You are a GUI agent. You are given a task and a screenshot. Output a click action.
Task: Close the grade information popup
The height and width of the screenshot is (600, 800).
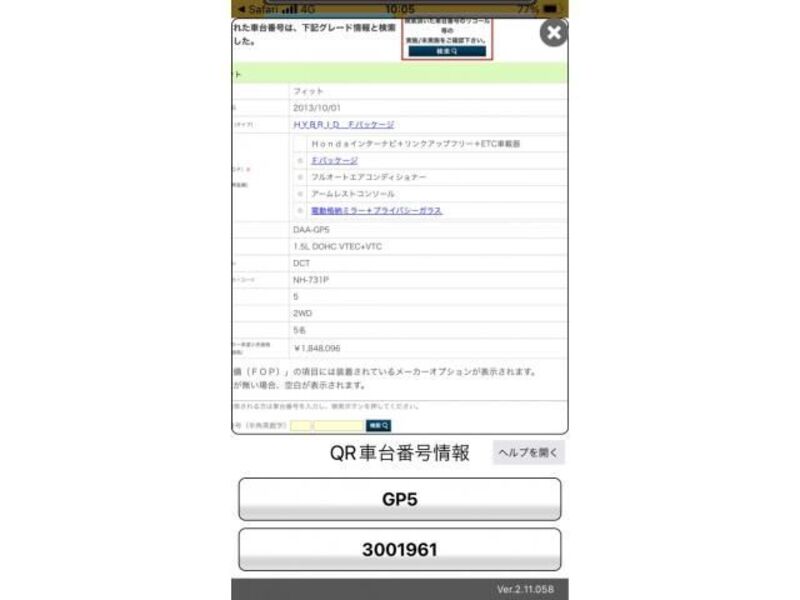click(553, 33)
